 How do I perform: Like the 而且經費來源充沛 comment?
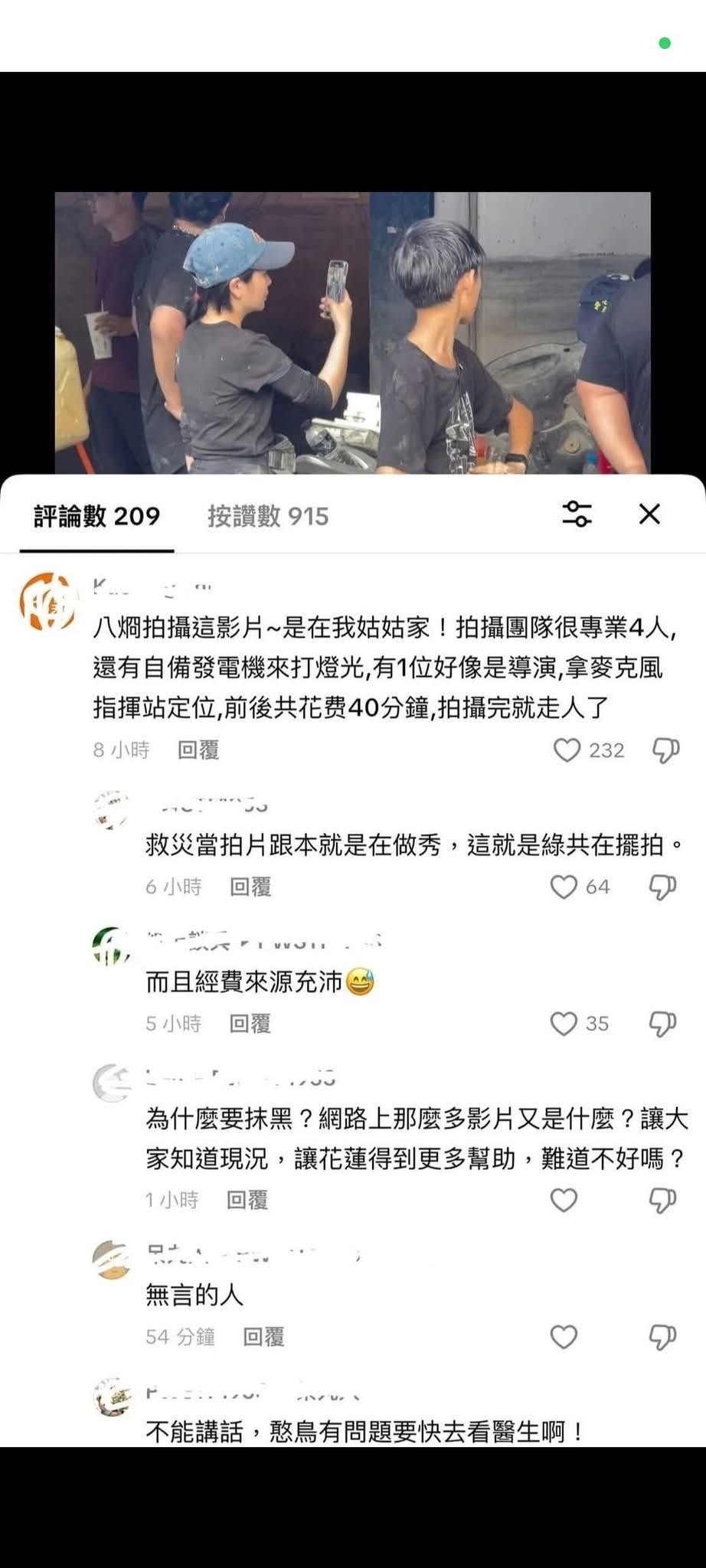[564, 1024]
